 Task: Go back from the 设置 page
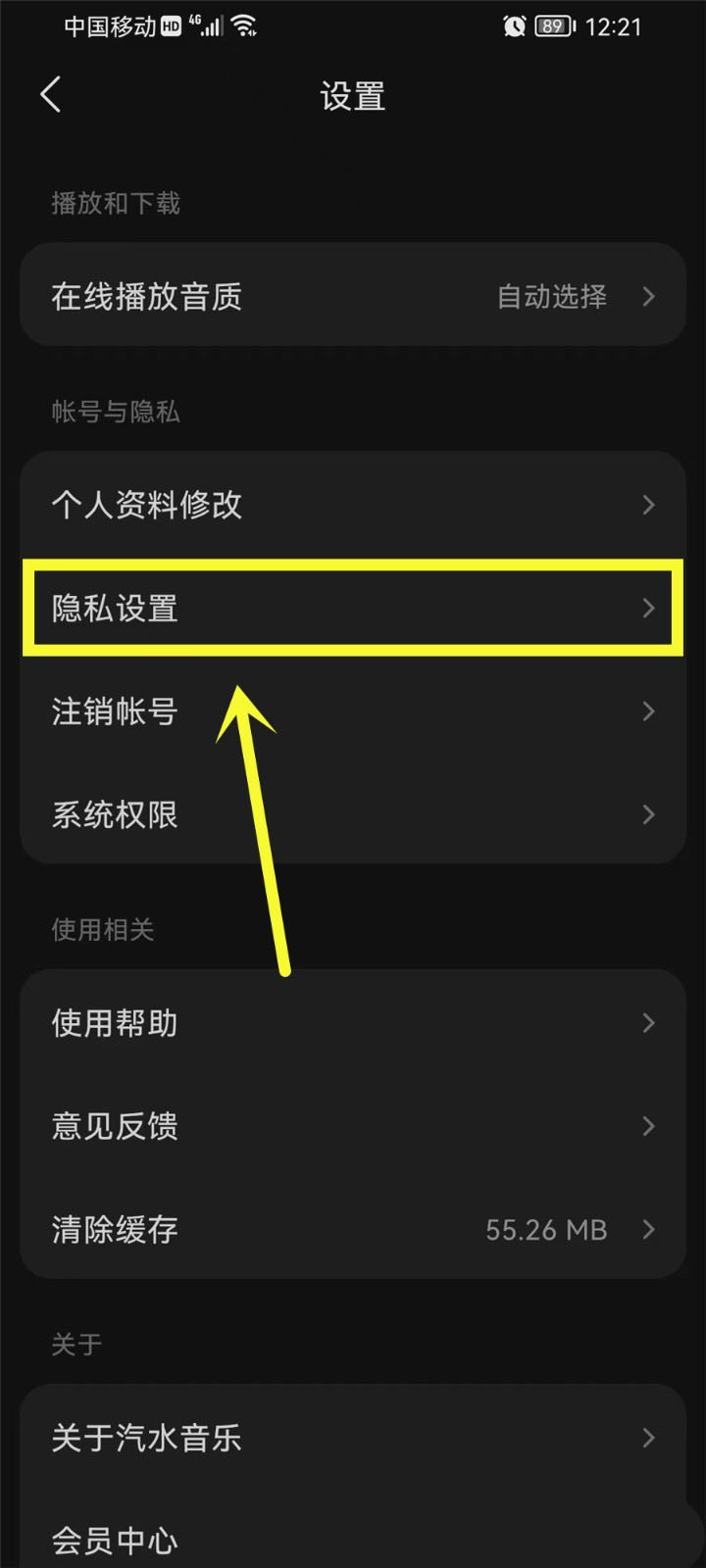[51, 95]
